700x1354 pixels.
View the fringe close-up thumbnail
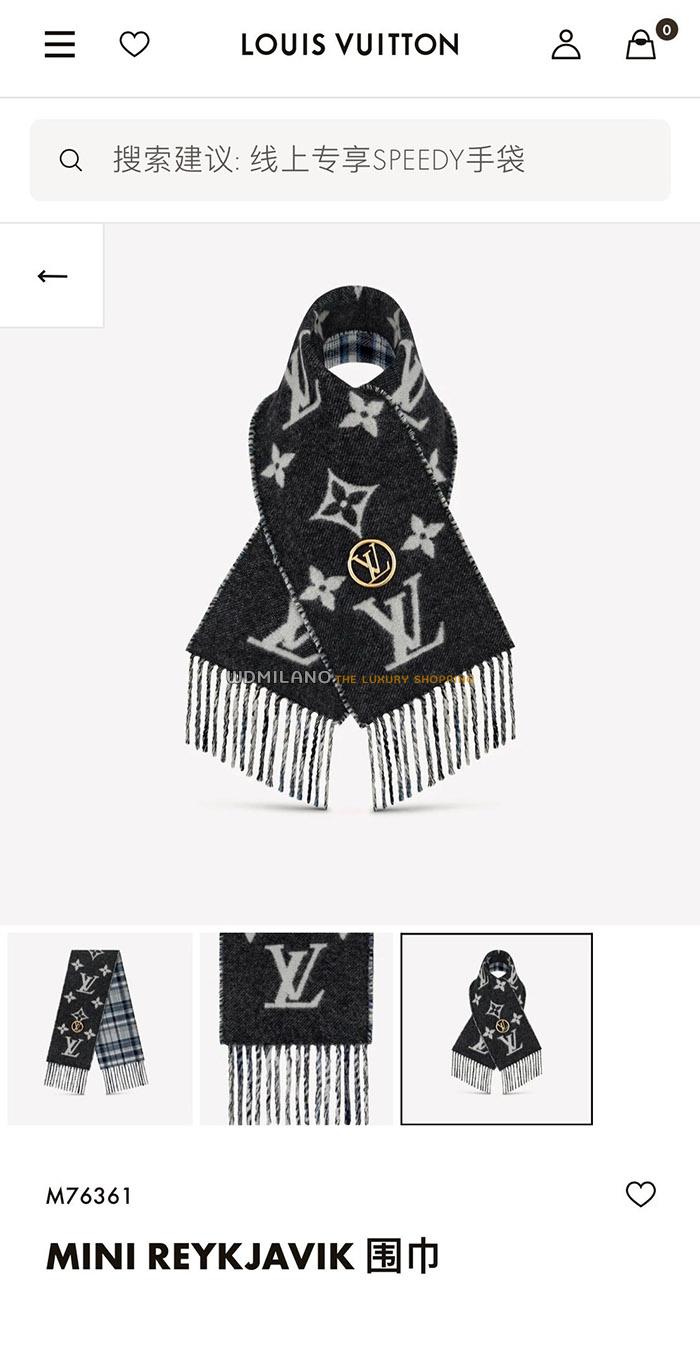(296, 1028)
